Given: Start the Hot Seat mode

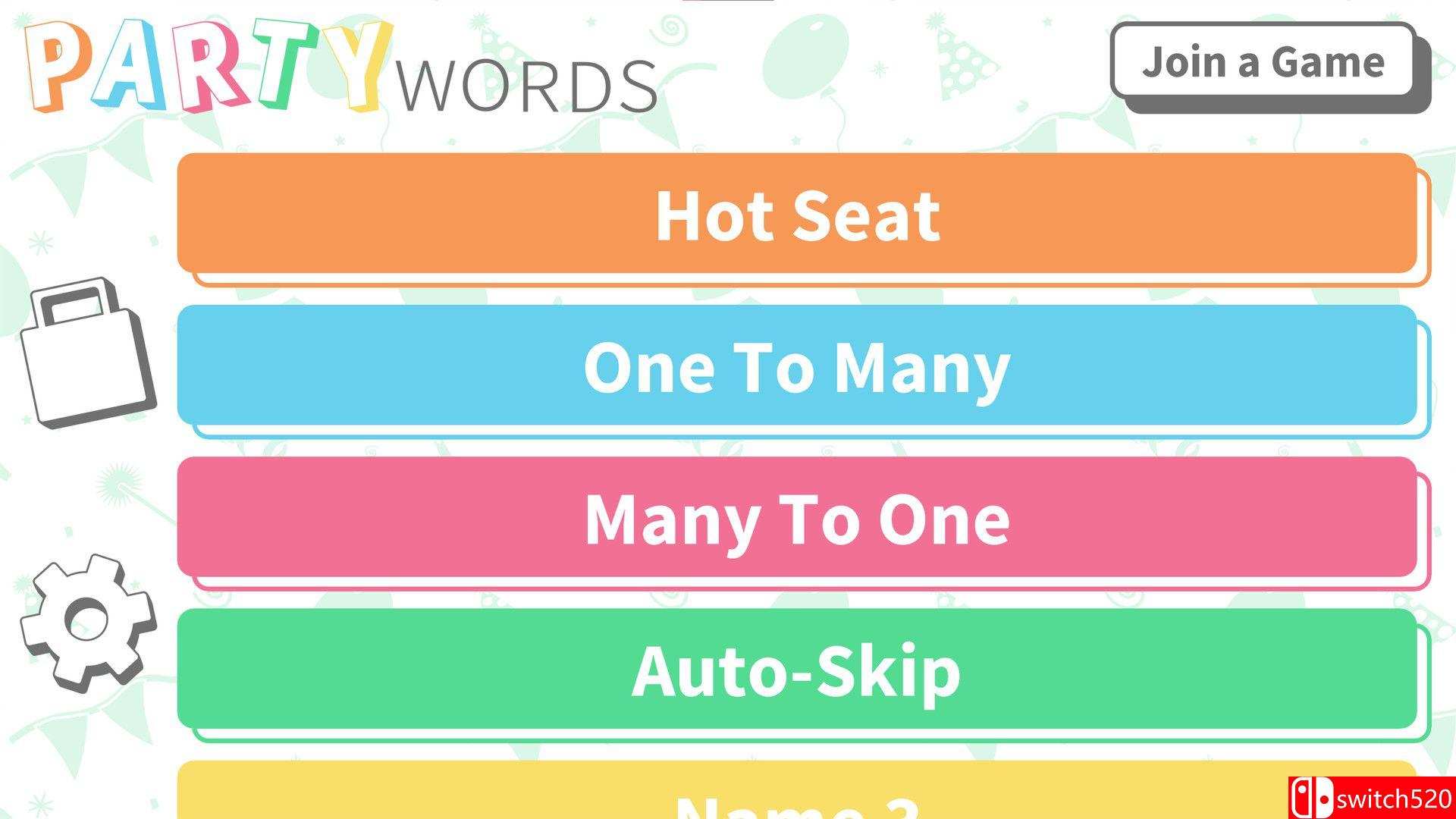Looking at the screenshot, I should pos(797,214).
